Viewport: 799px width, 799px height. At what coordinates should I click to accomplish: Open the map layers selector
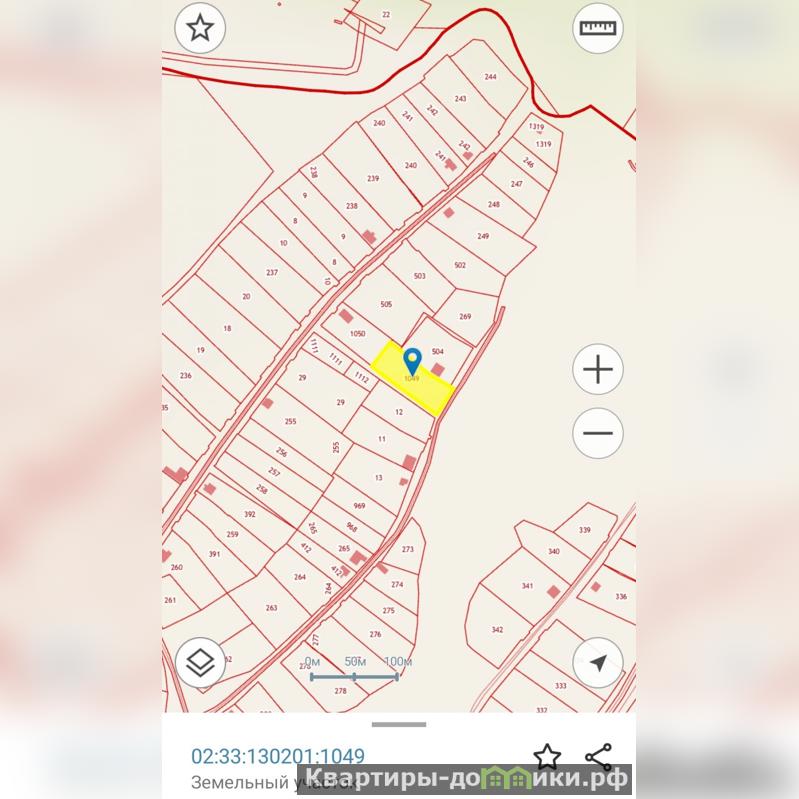200,662
